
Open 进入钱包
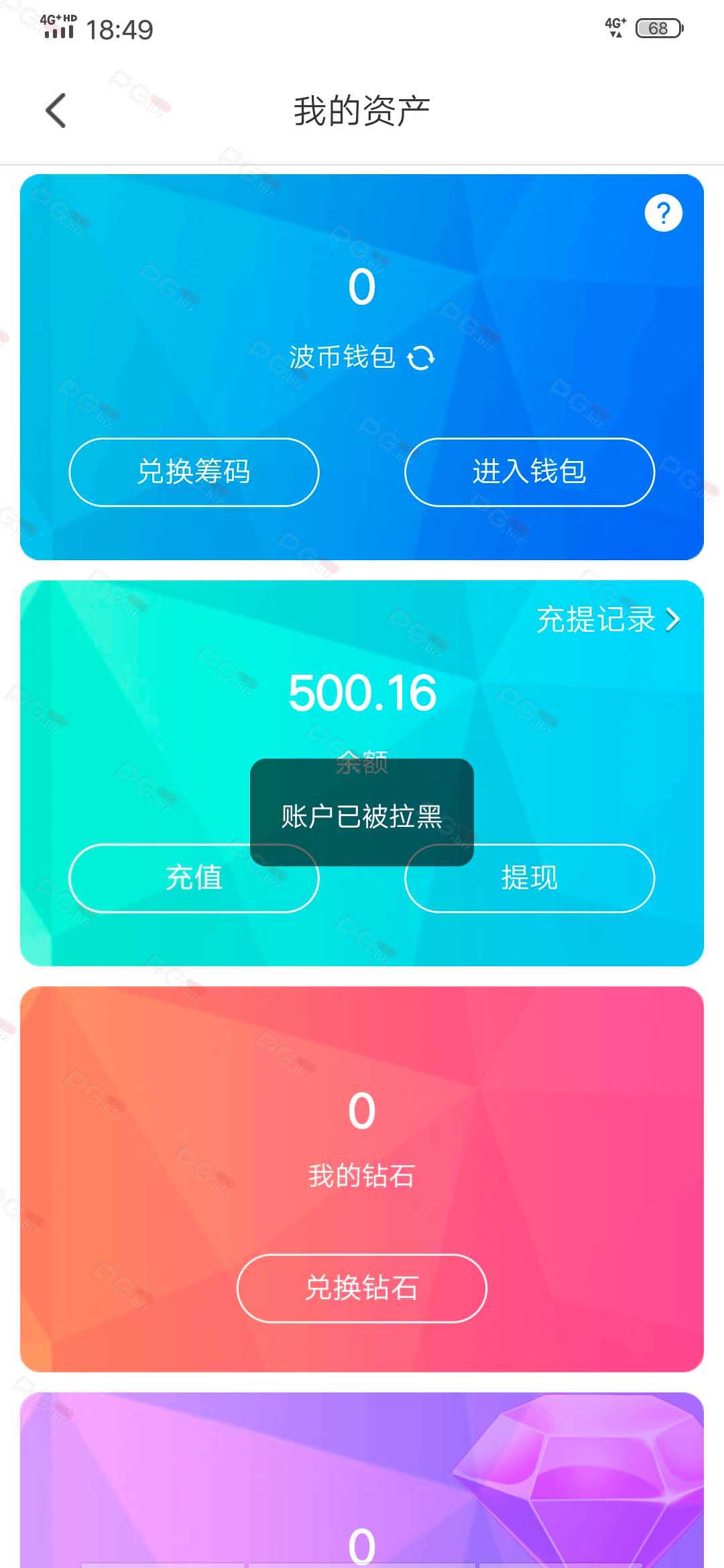(x=530, y=472)
